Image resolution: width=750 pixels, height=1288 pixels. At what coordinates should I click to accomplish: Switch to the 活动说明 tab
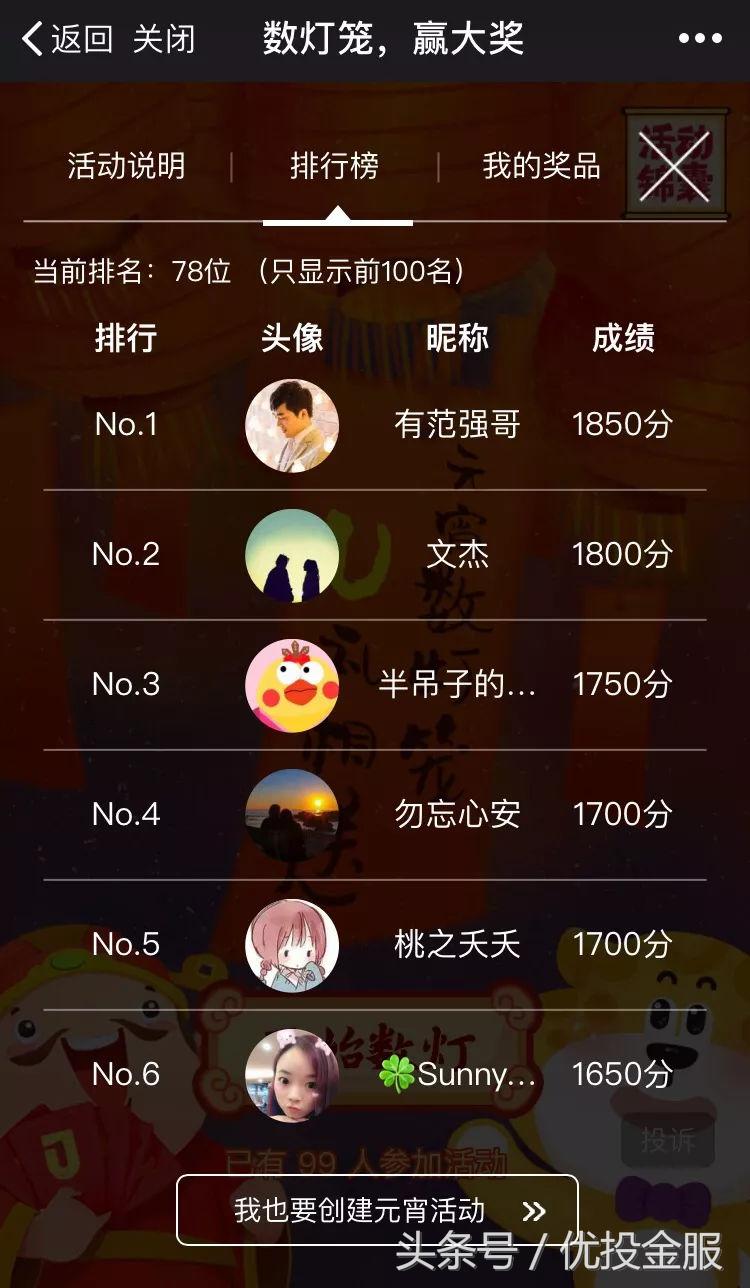pos(124,167)
